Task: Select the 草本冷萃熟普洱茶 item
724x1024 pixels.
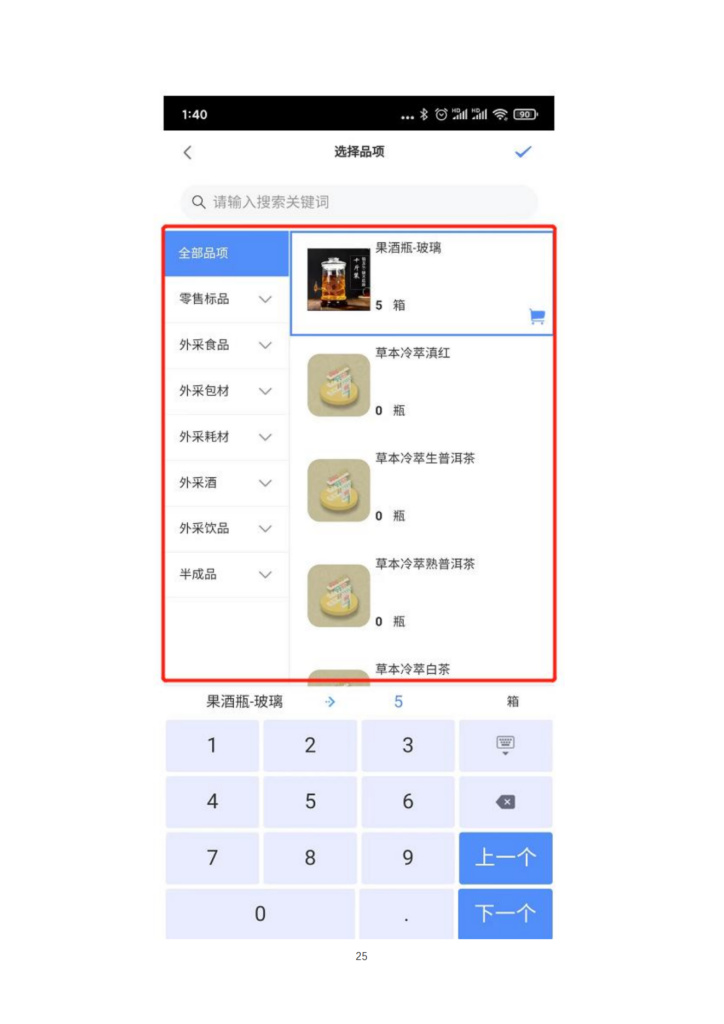Action: (420, 594)
